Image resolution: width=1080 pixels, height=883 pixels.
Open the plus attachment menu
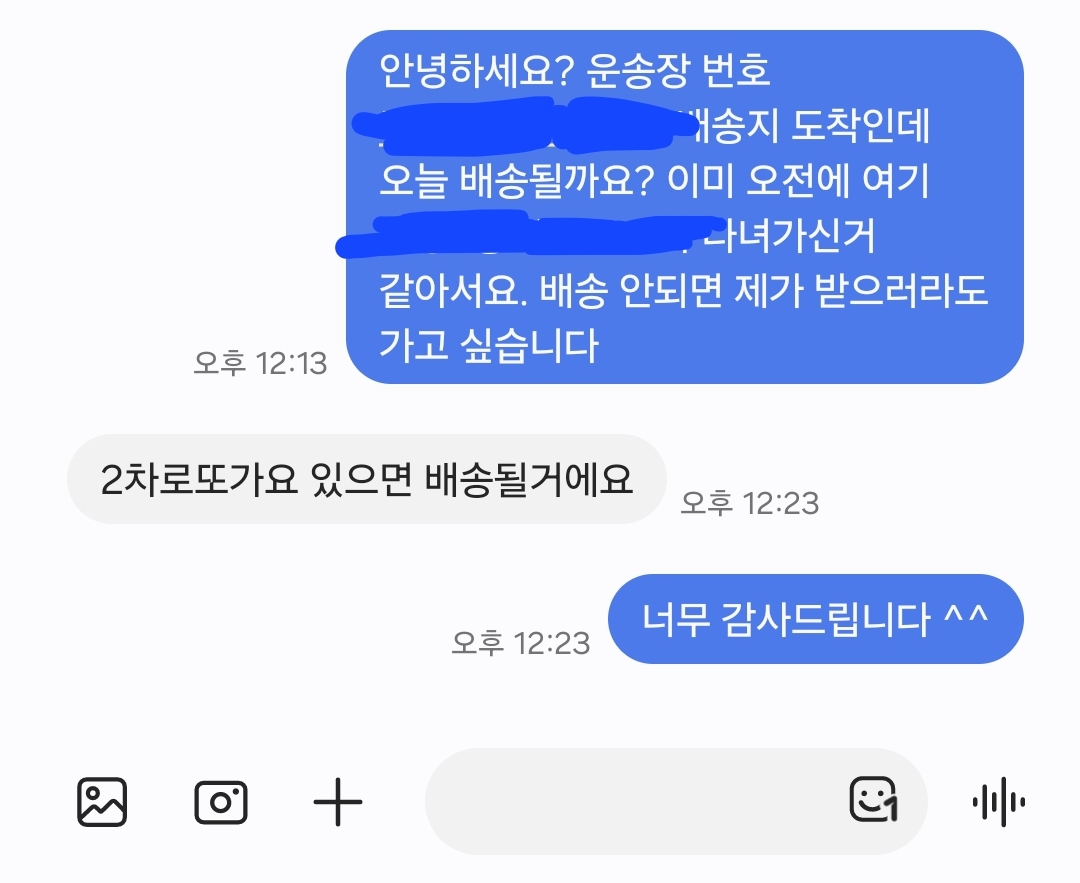pos(338,802)
